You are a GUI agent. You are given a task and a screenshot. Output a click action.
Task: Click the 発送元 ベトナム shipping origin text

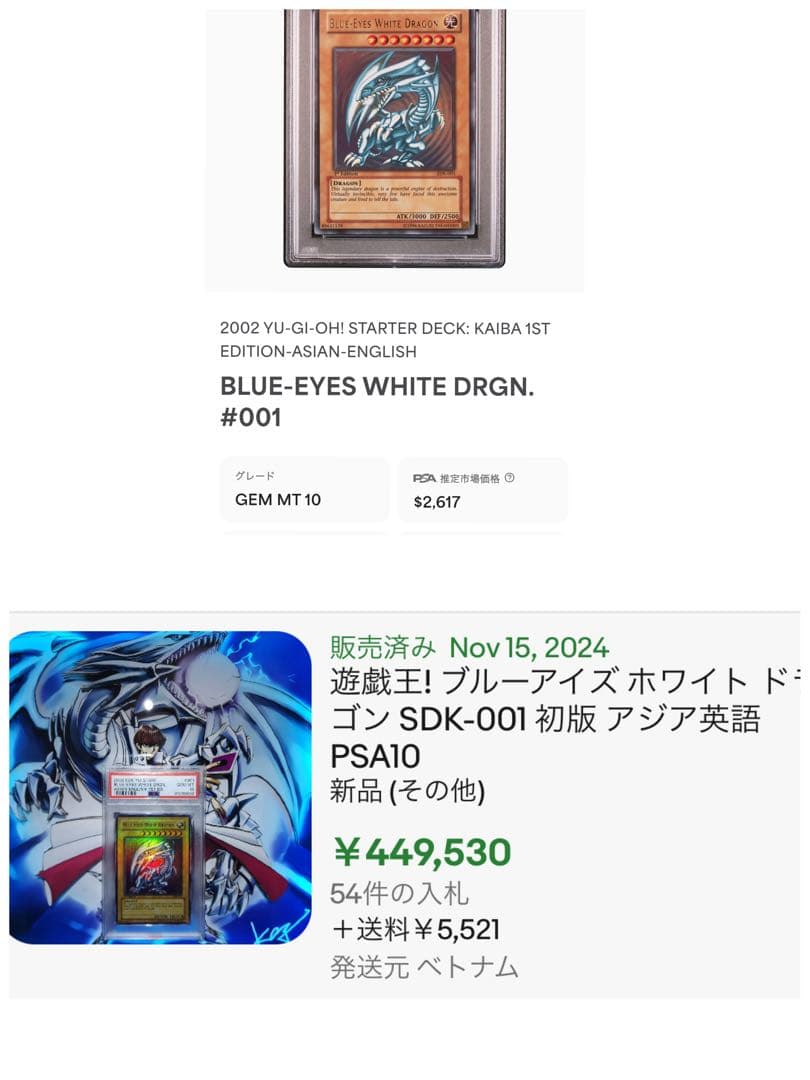point(424,964)
